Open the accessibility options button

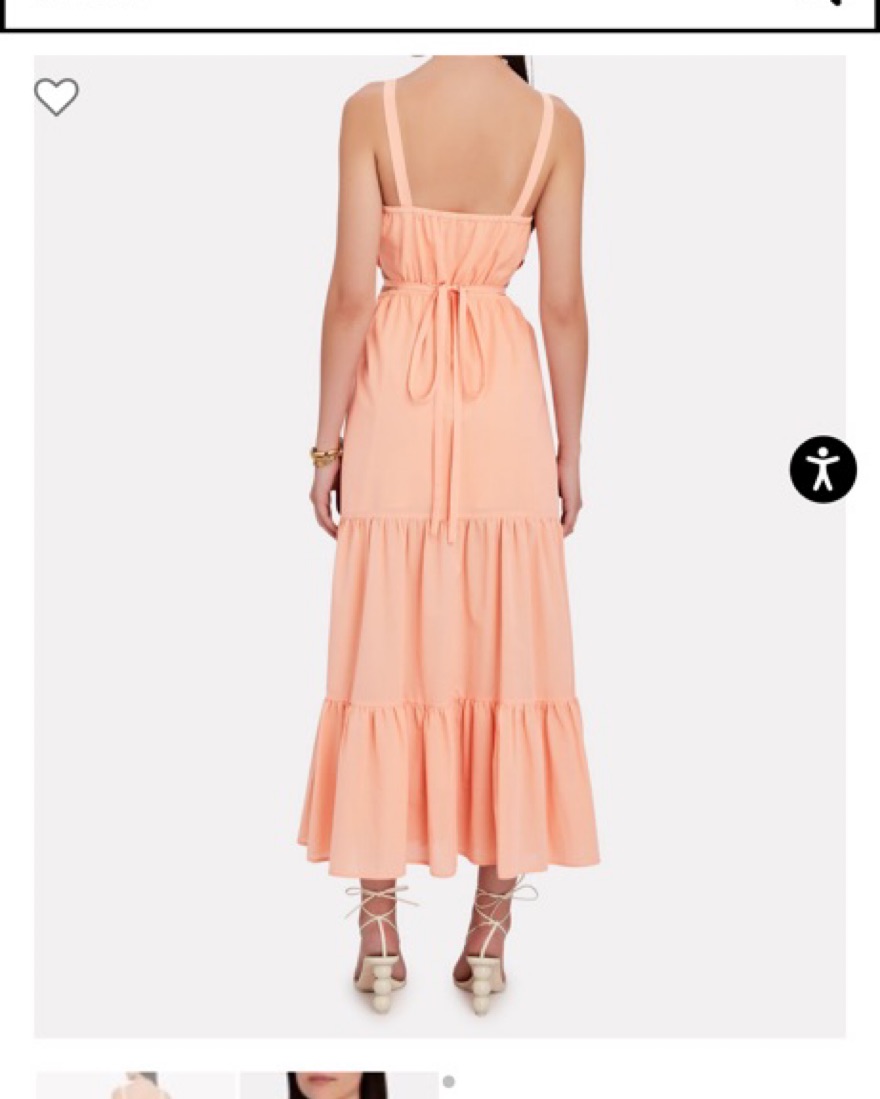[x=823, y=469]
